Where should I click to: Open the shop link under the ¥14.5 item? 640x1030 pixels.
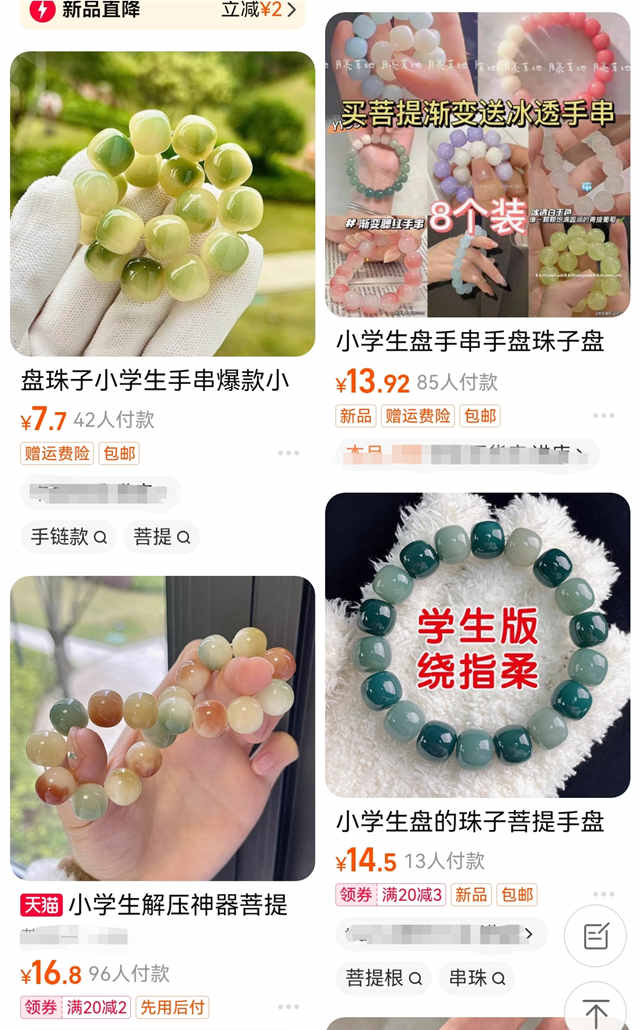[440, 933]
